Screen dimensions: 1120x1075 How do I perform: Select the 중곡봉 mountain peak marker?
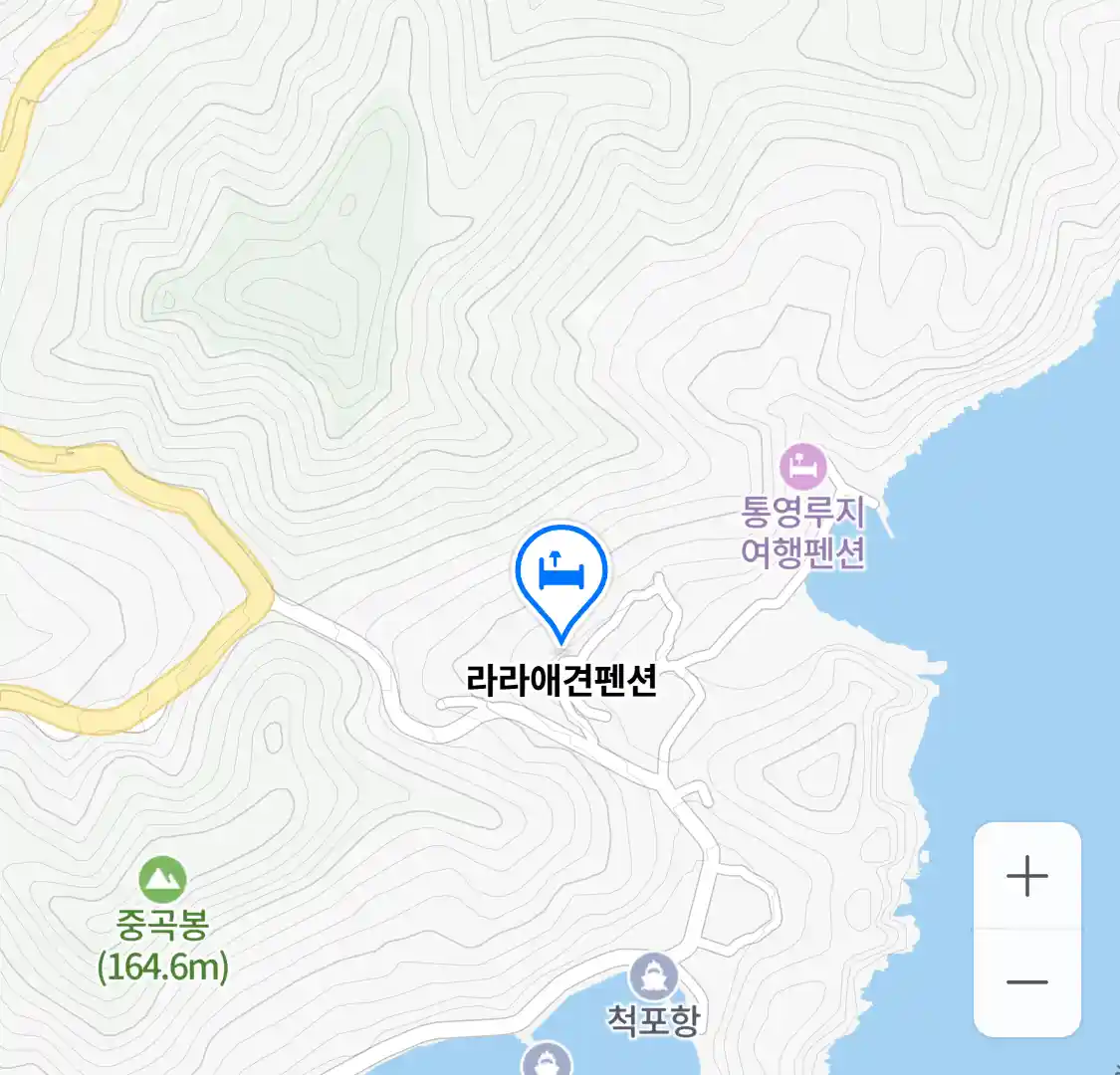pyautogui.click(x=162, y=879)
